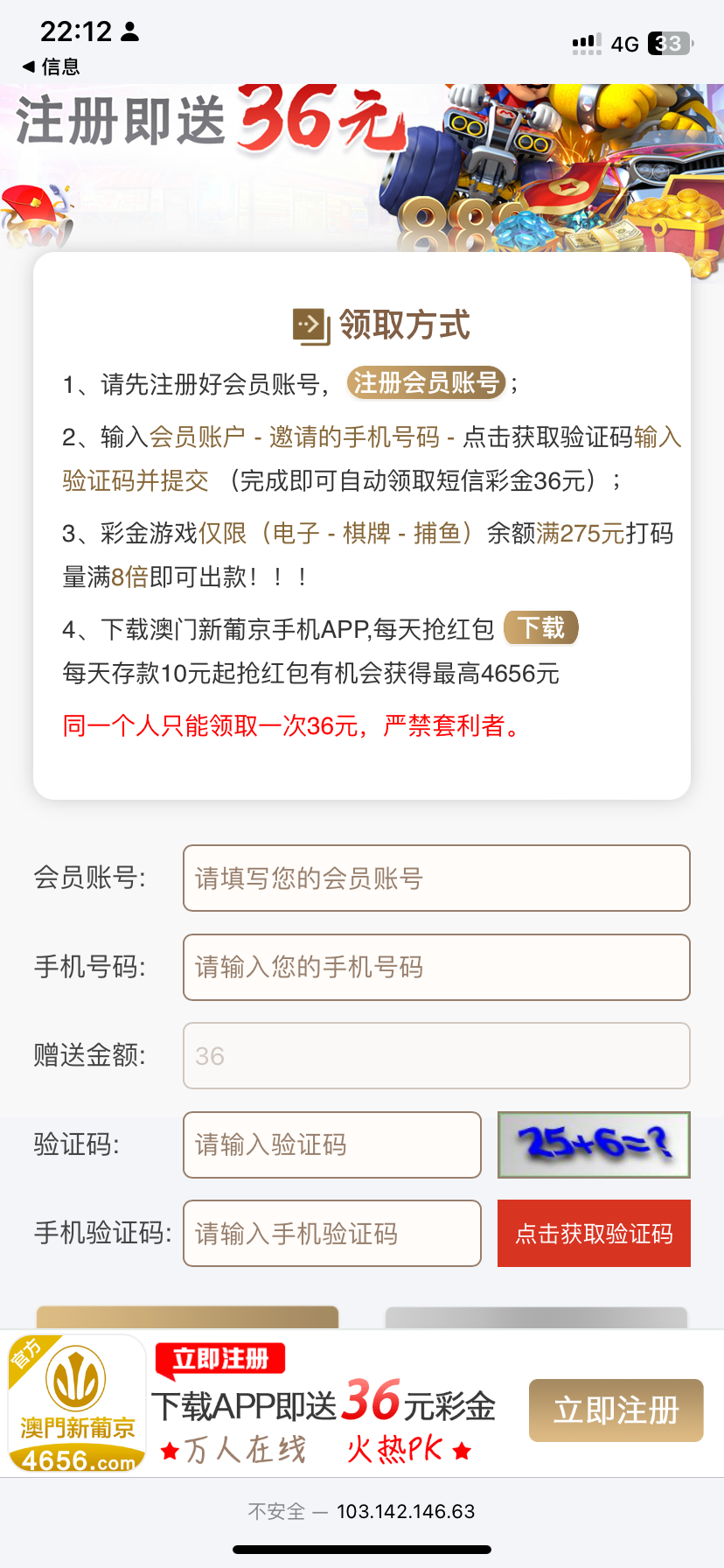This screenshot has height=1568, width=724.
Task: Select the gold arrow icon beside 领取方式
Action: pyautogui.click(x=308, y=324)
